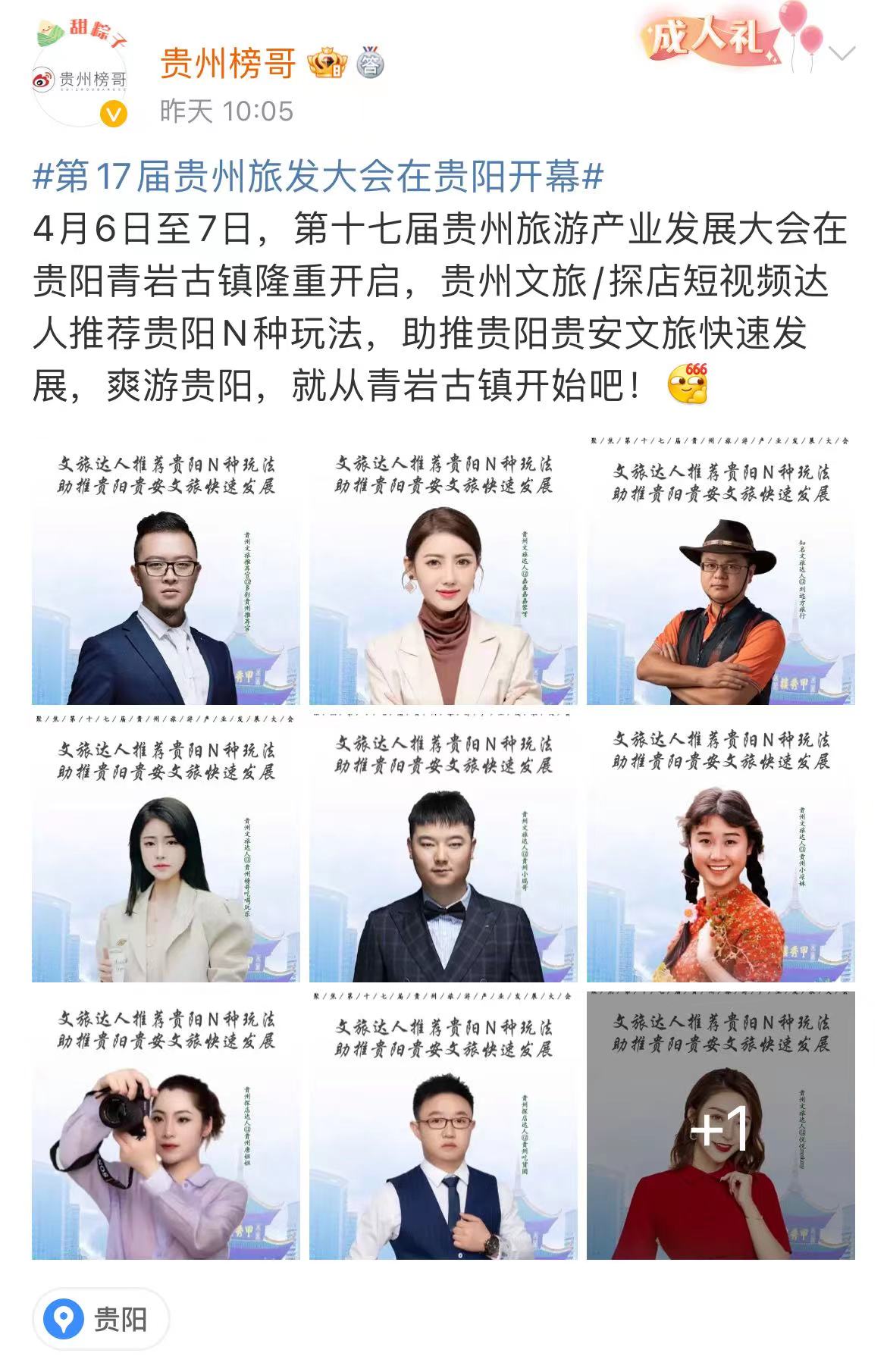The height and width of the screenshot is (1372, 887).
Task: Open photo of long-haired woman holding cup
Action: 166,848
